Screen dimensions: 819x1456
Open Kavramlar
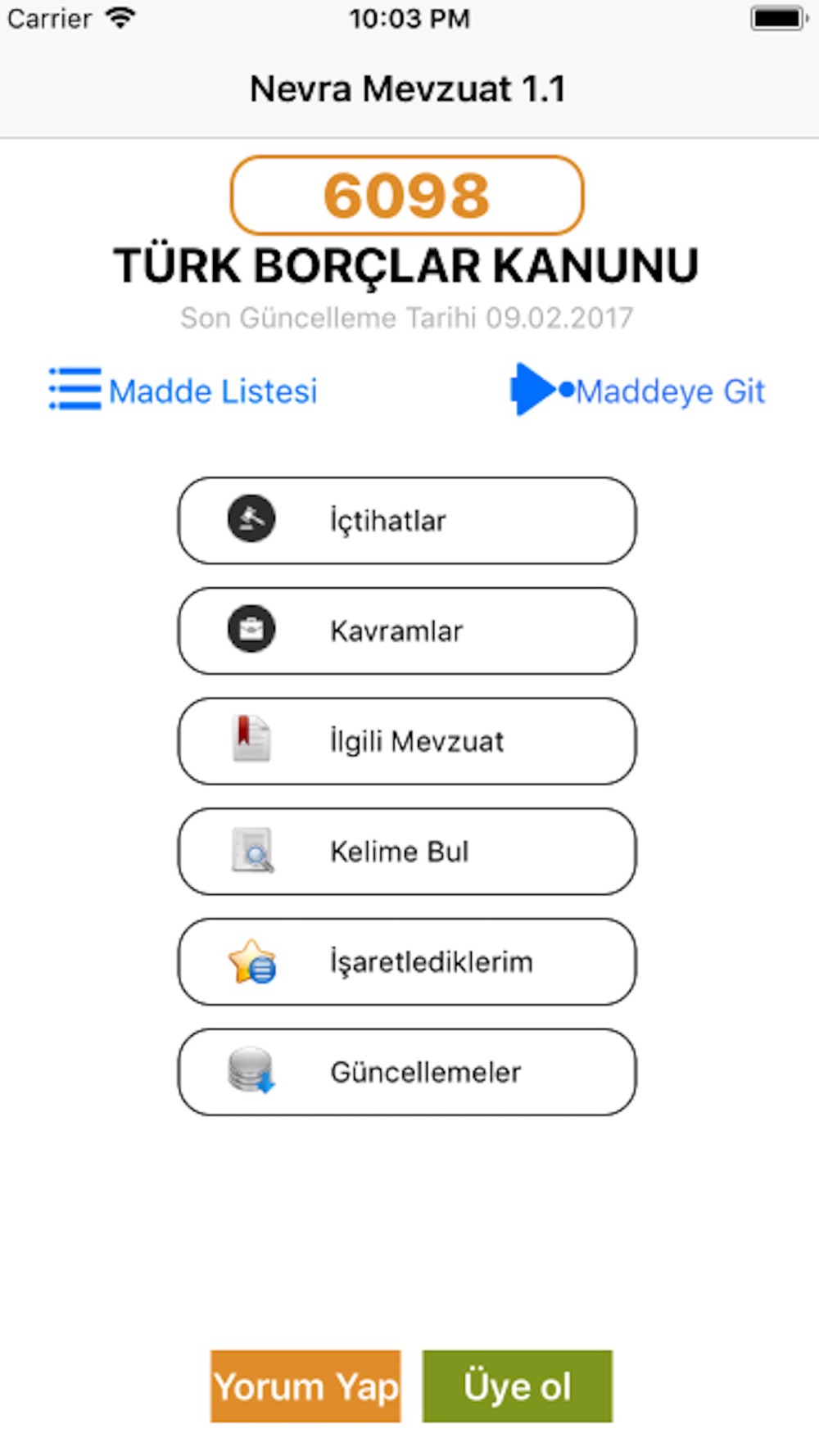407,631
